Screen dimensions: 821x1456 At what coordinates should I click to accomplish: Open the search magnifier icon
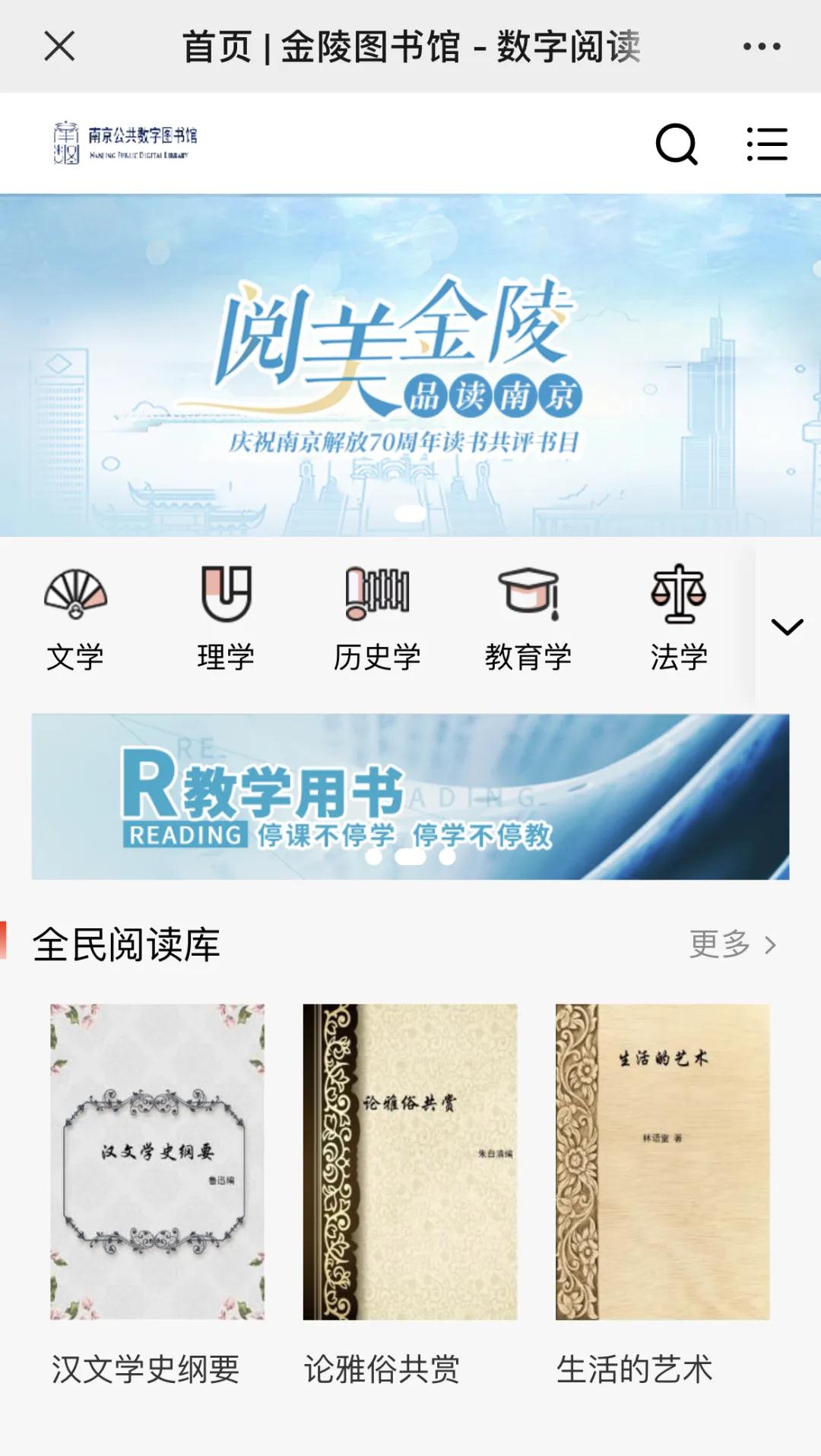[676, 144]
